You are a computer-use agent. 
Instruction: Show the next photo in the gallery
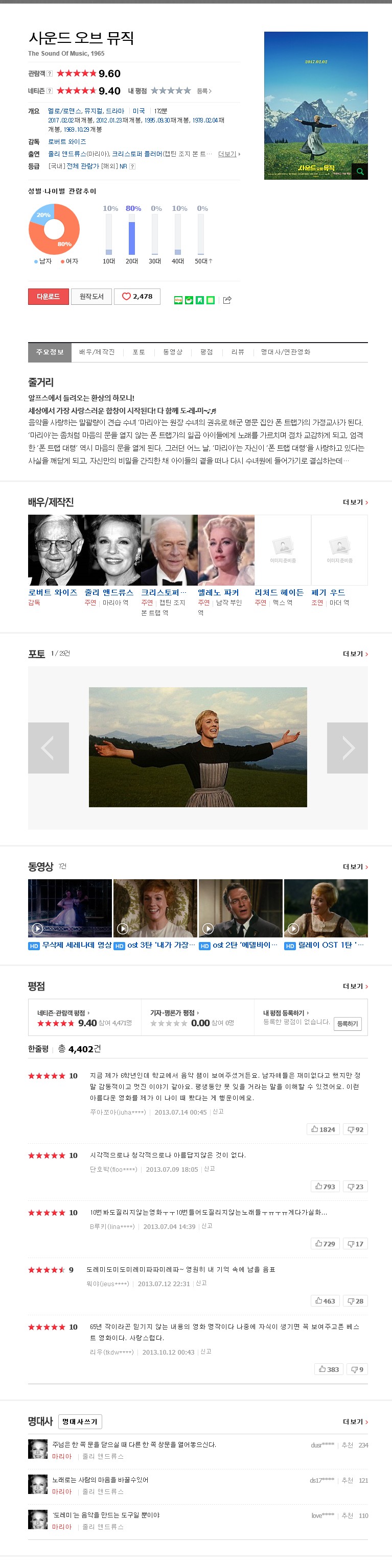click(348, 747)
